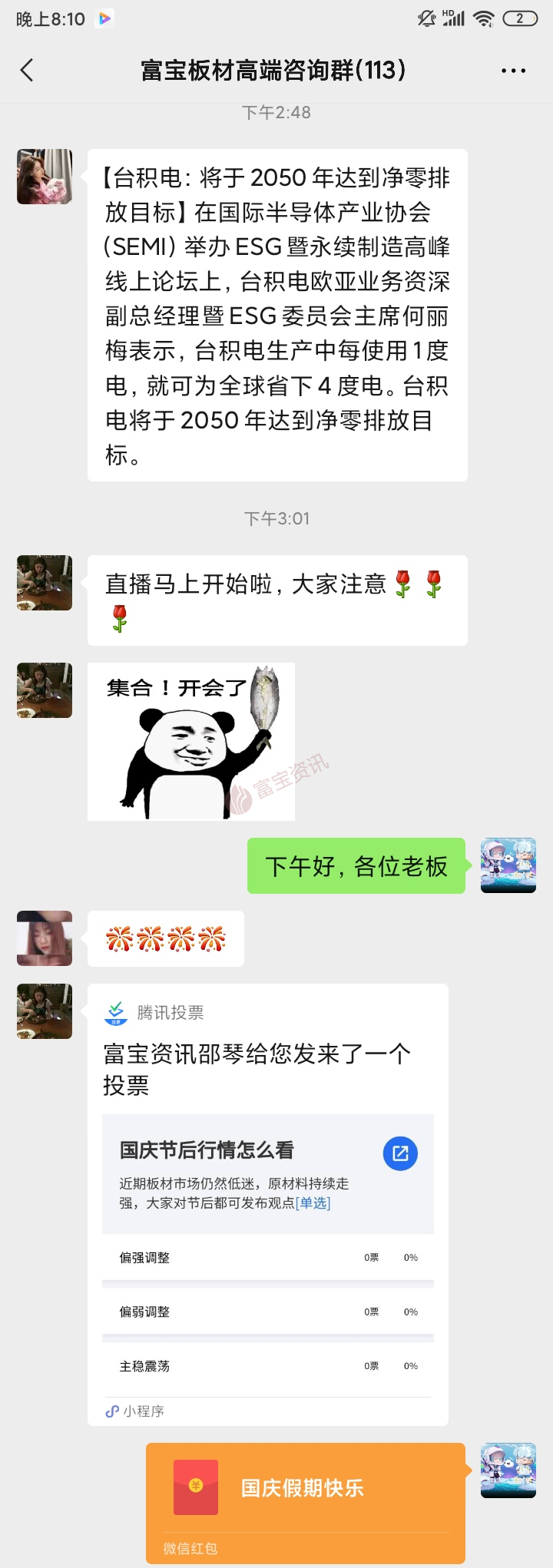The image size is (553, 1568).
Task: Open avatar of the 台积电 news sender
Action: tap(45, 177)
